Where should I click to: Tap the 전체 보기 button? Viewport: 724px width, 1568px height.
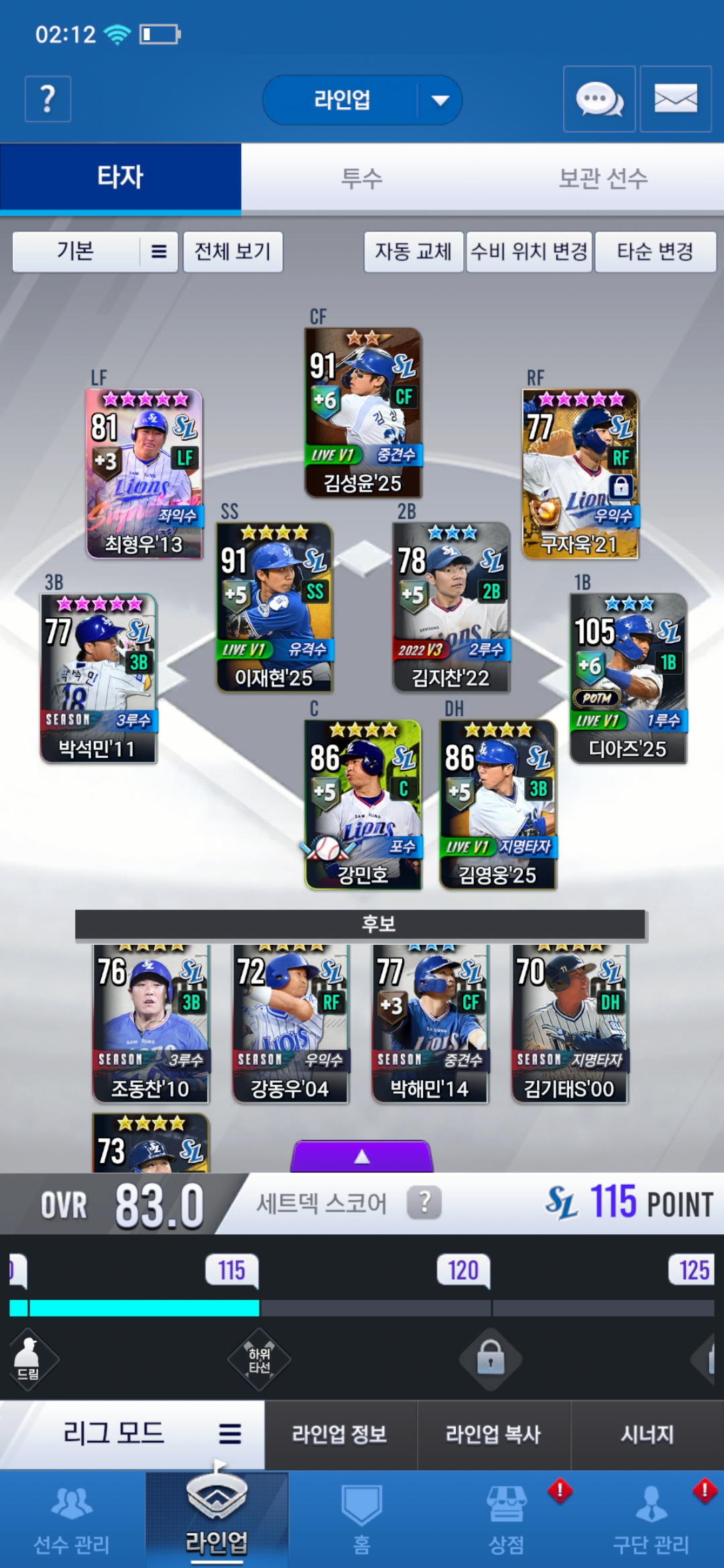(x=233, y=252)
